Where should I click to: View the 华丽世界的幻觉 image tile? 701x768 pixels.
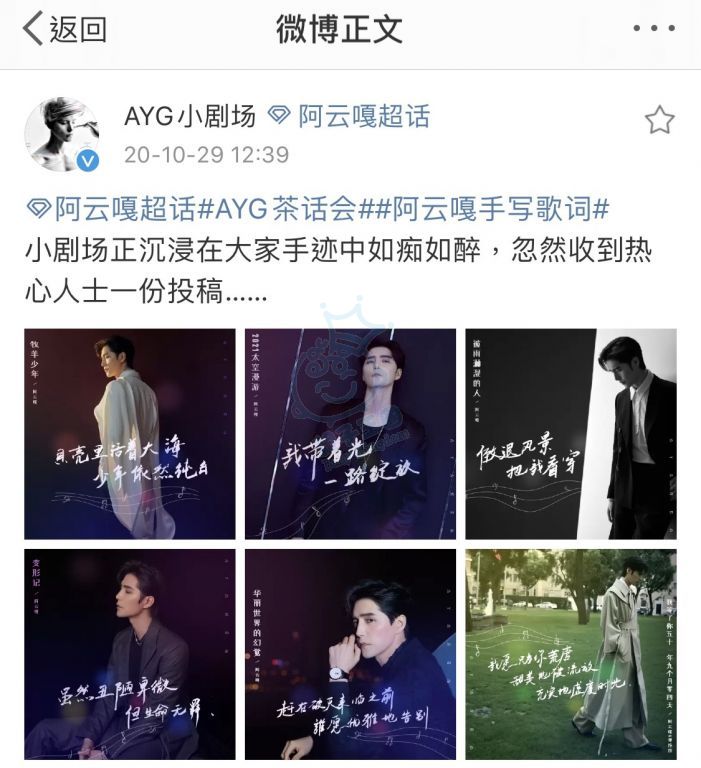pyautogui.click(x=350, y=654)
